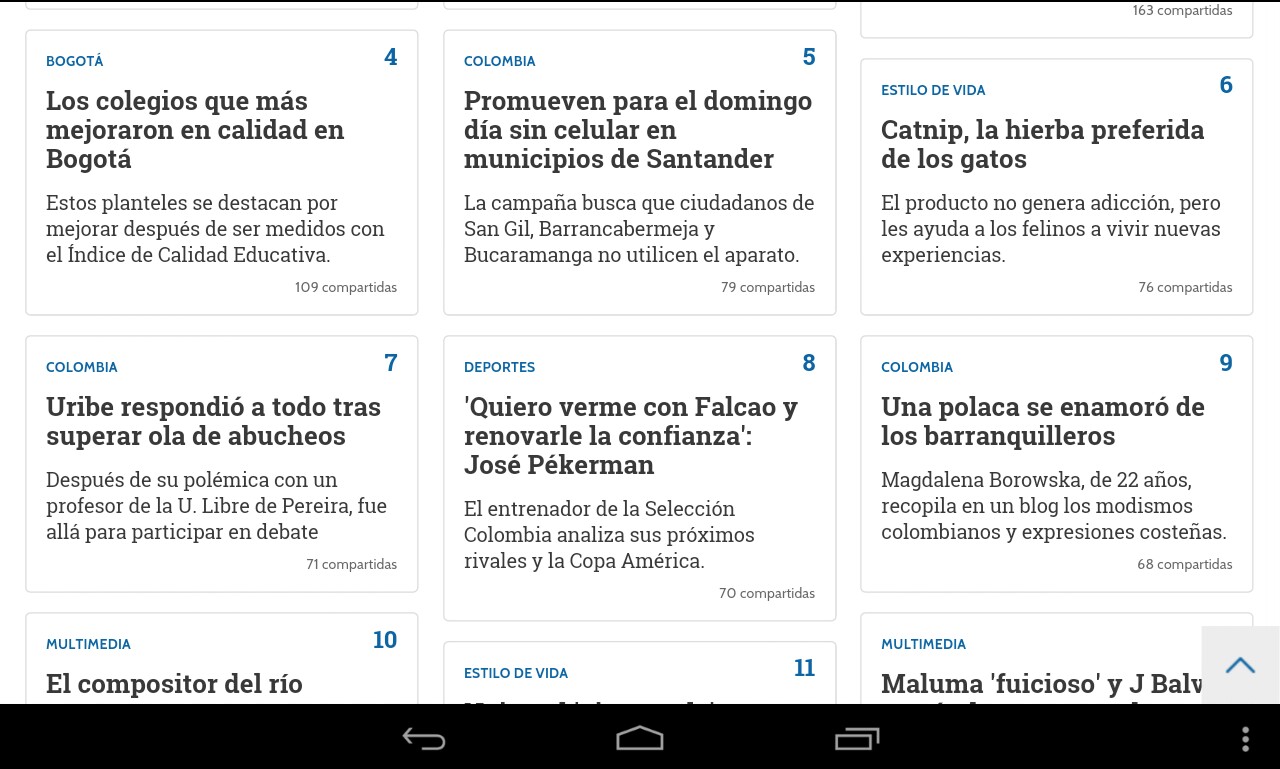Open the día sin celular Santander article

click(638, 130)
